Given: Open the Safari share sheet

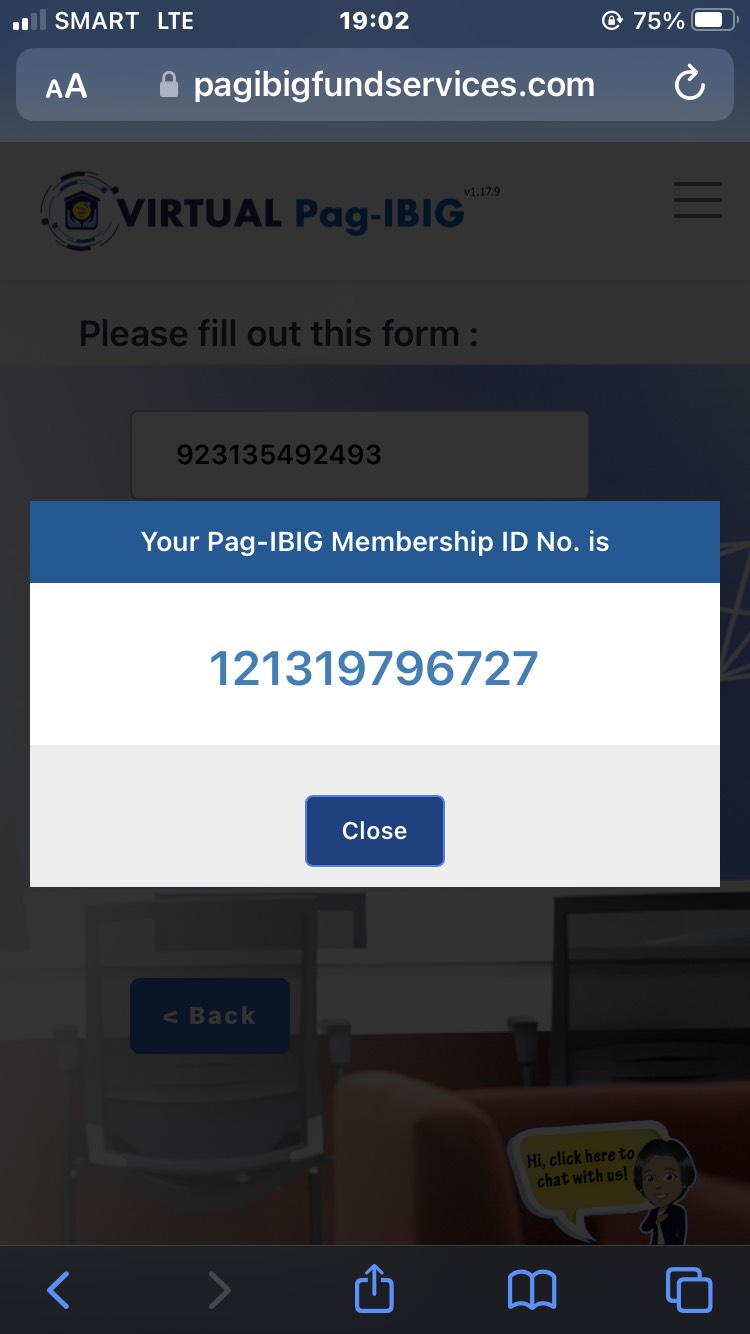Looking at the screenshot, I should click(375, 1289).
